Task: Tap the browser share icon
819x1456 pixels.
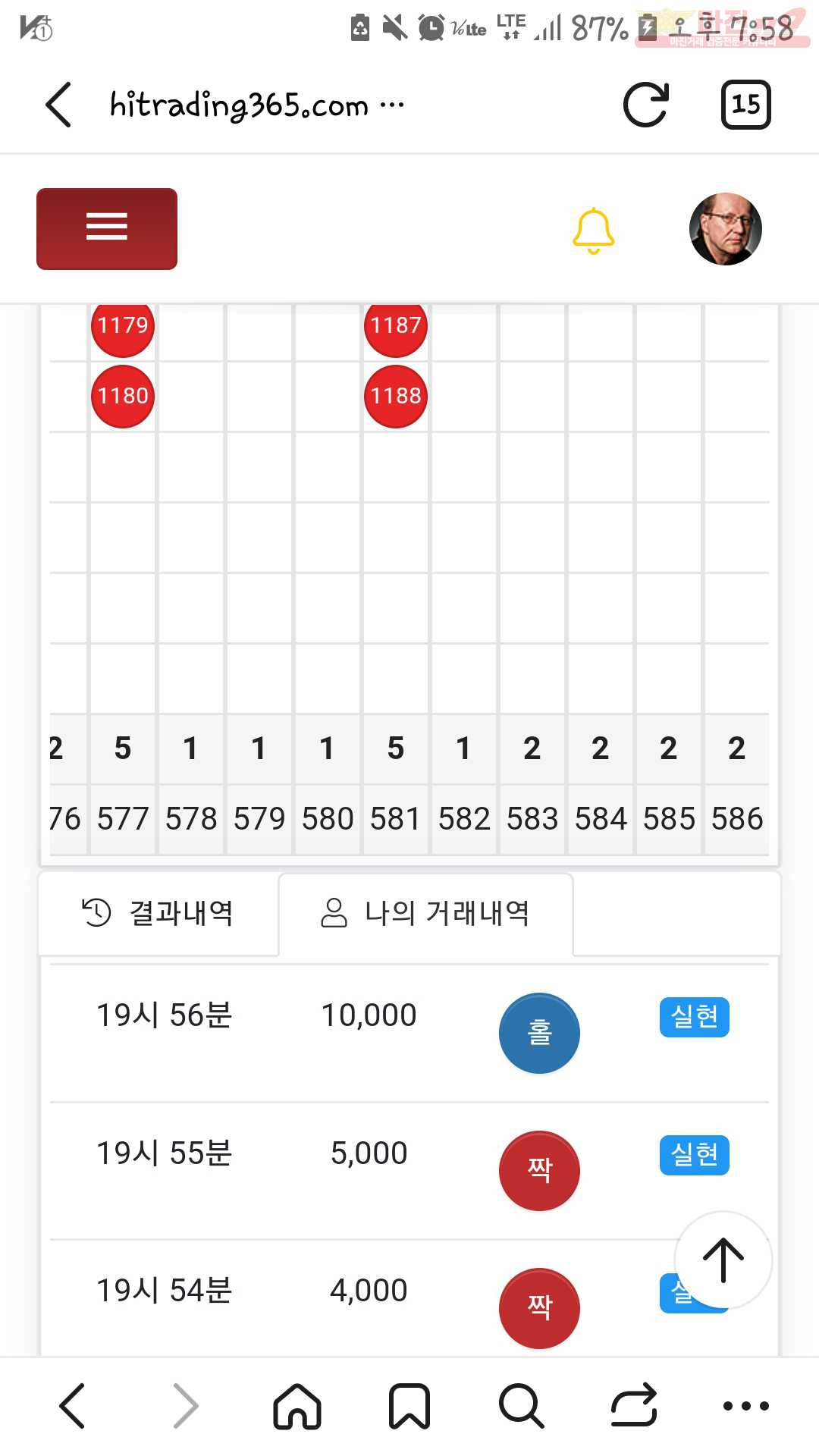Action: click(633, 1406)
